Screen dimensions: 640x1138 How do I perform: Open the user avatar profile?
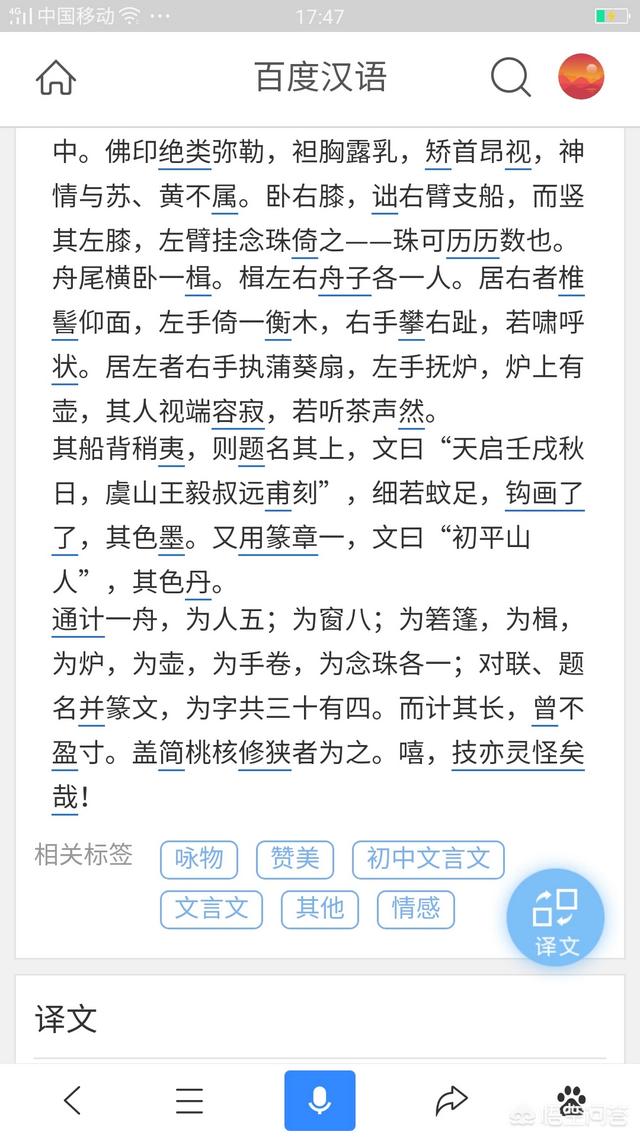(x=581, y=77)
